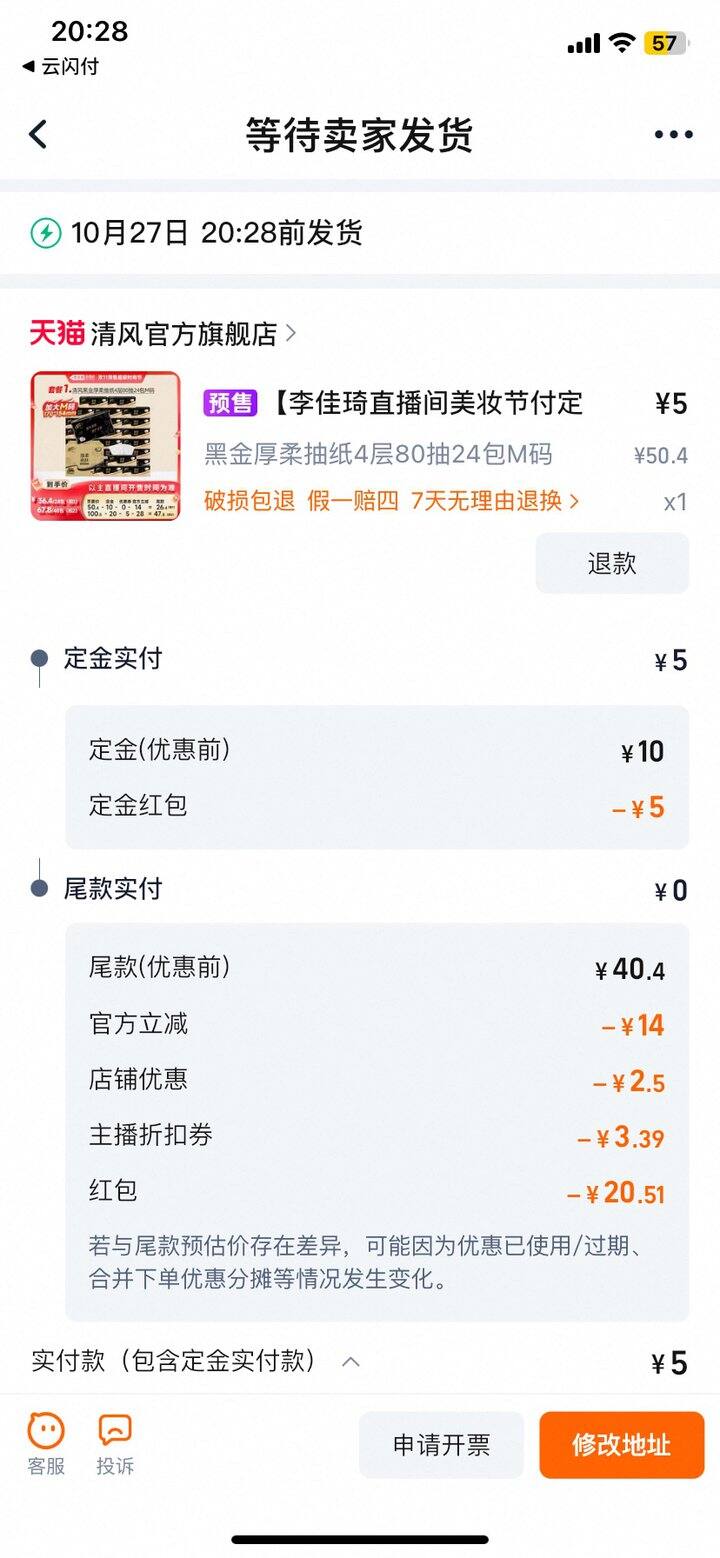The image size is (720, 1558).
Task: Contact 客服 customer service
Action: (x=46, y=1443)
